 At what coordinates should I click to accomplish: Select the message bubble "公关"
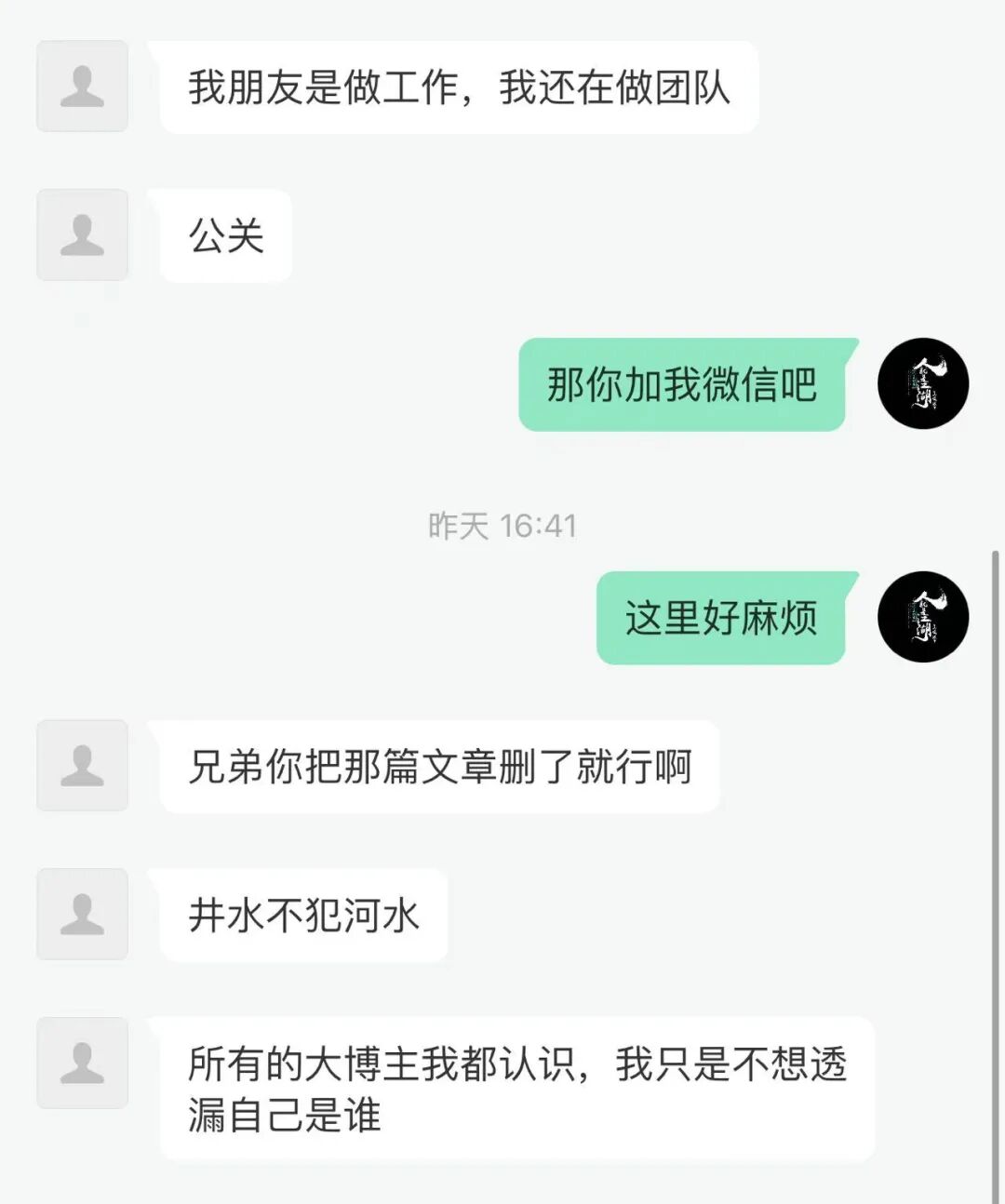(x=226, y=235)
